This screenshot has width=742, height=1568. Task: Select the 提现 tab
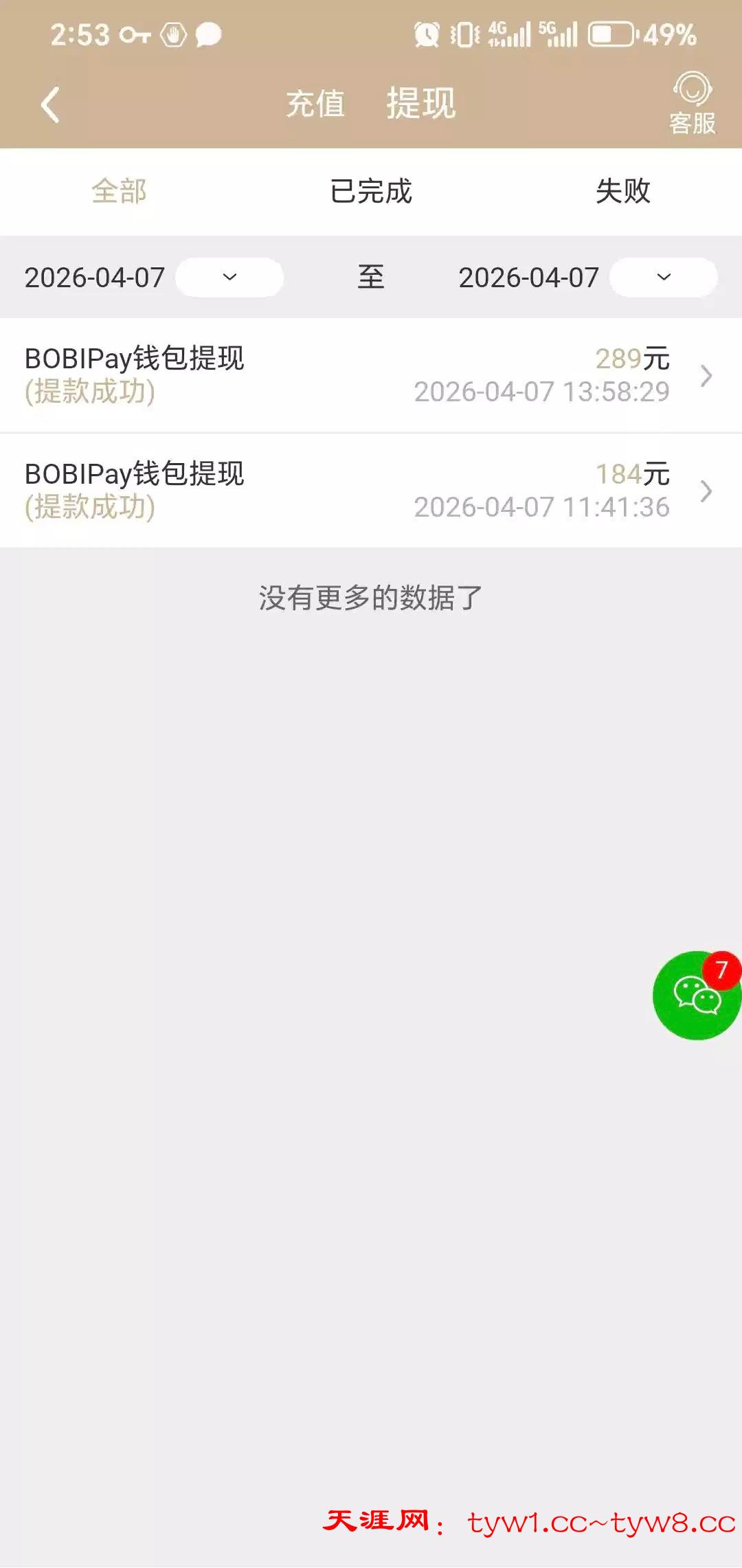[421, 104]
